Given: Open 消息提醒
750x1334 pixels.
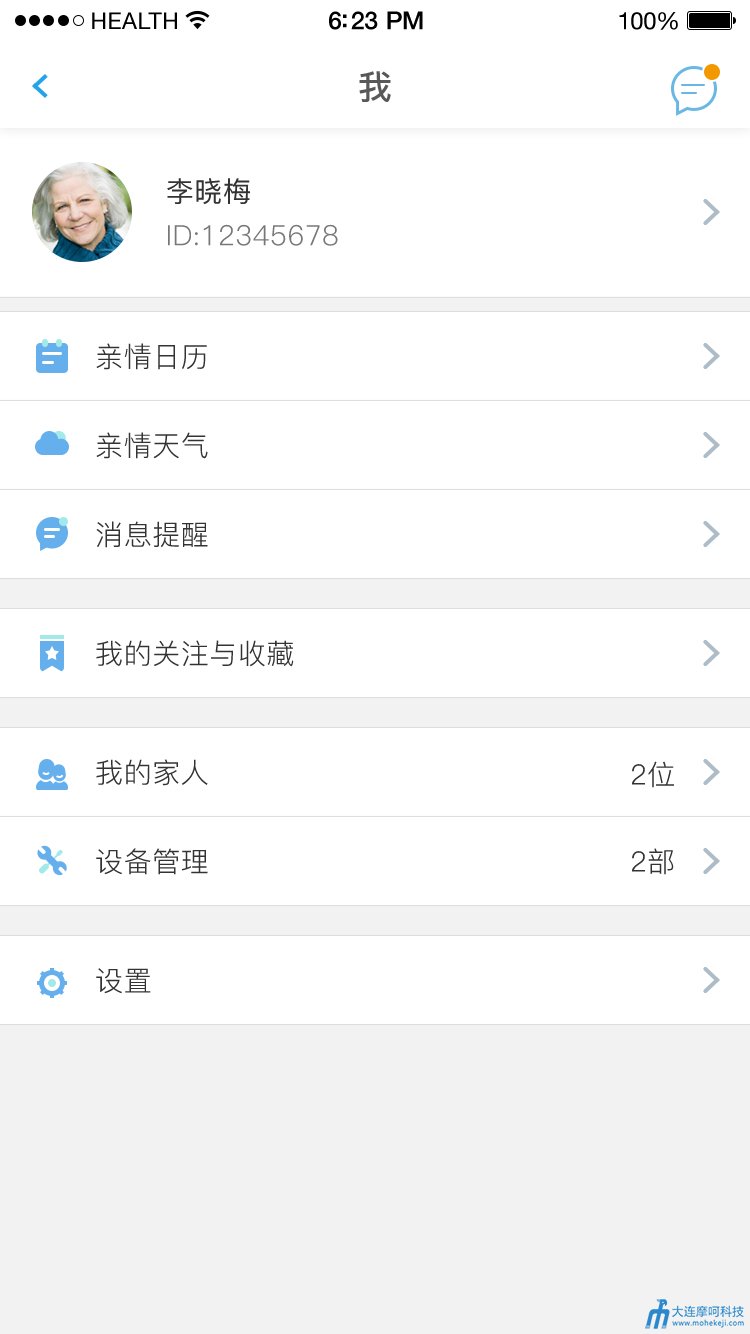Looking at the screenshot, I should click(375, 534).
